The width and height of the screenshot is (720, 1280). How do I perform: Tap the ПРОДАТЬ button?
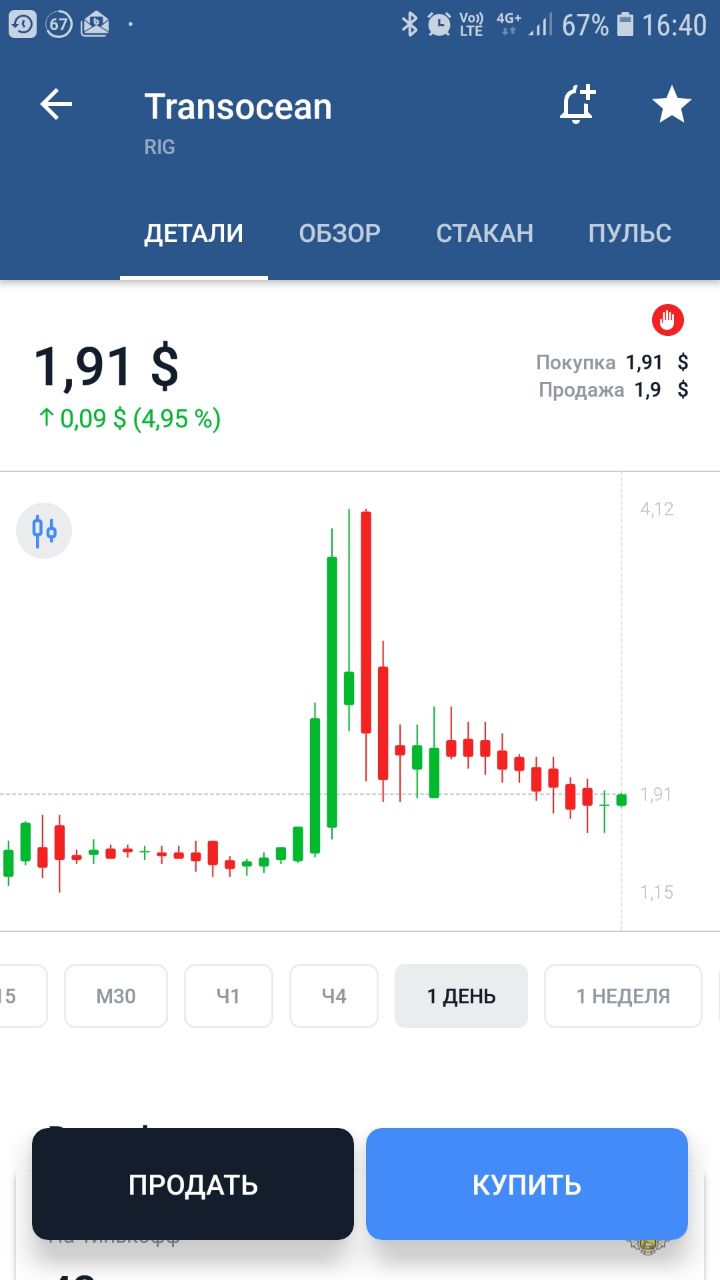click(193, 1184)
